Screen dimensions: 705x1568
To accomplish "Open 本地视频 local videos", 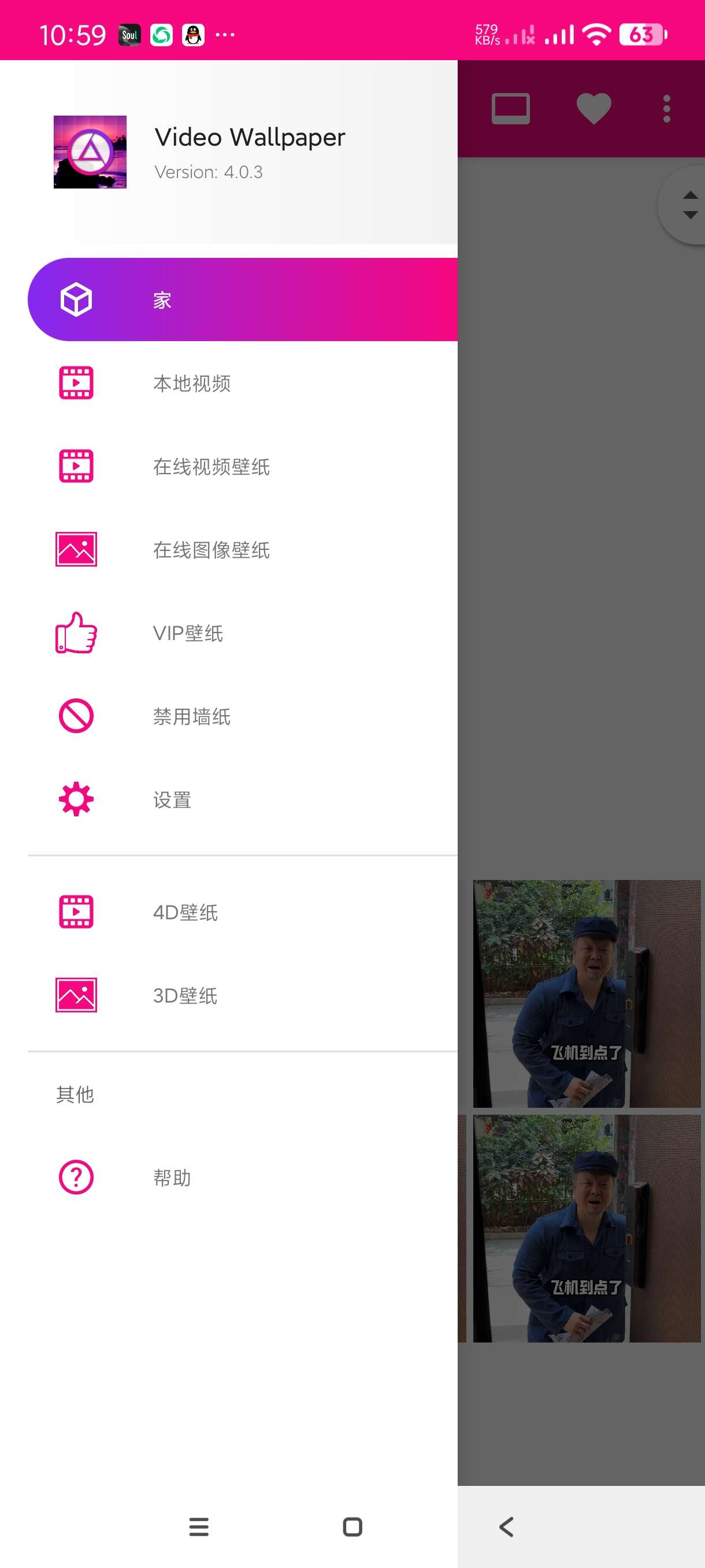I will click(243, 383).
